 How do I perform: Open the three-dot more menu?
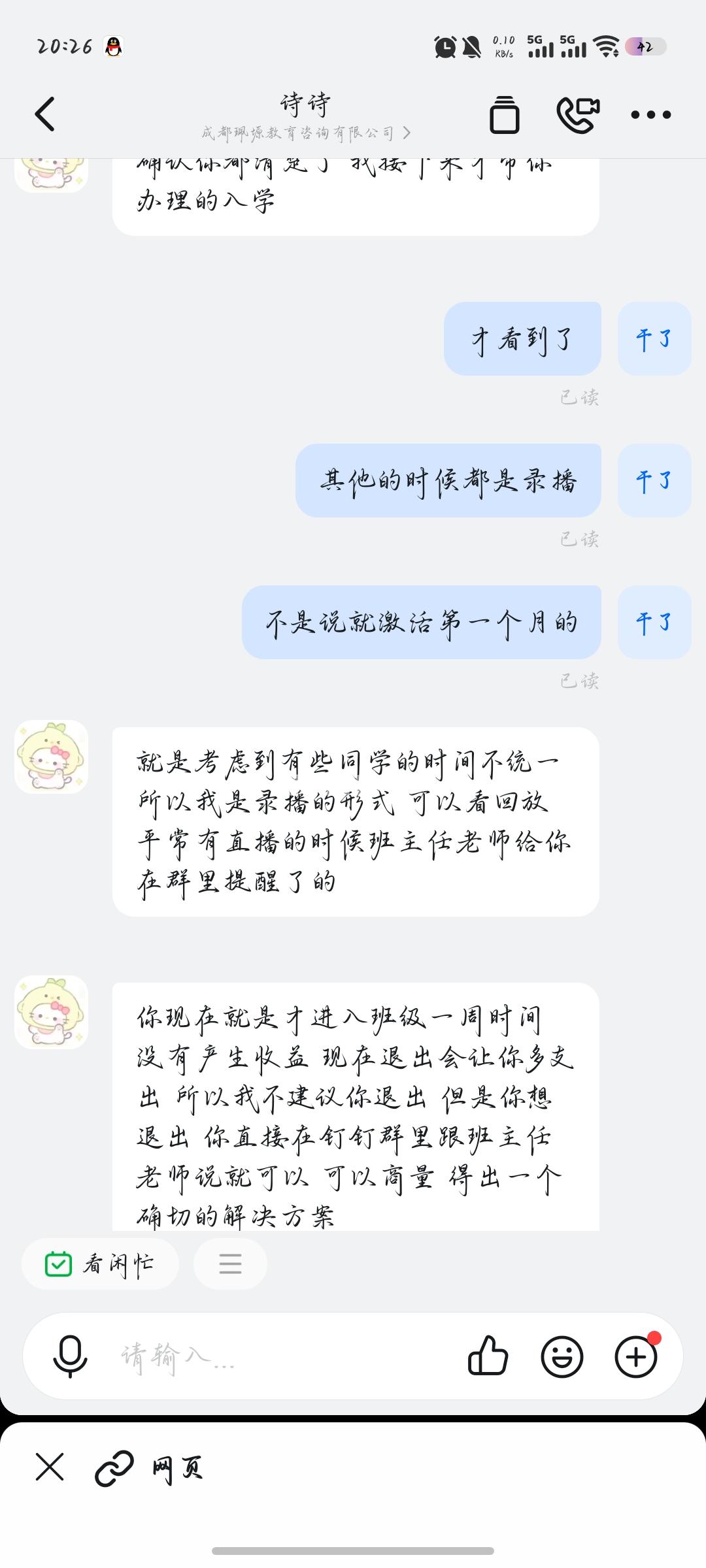(x=650, y=115)
